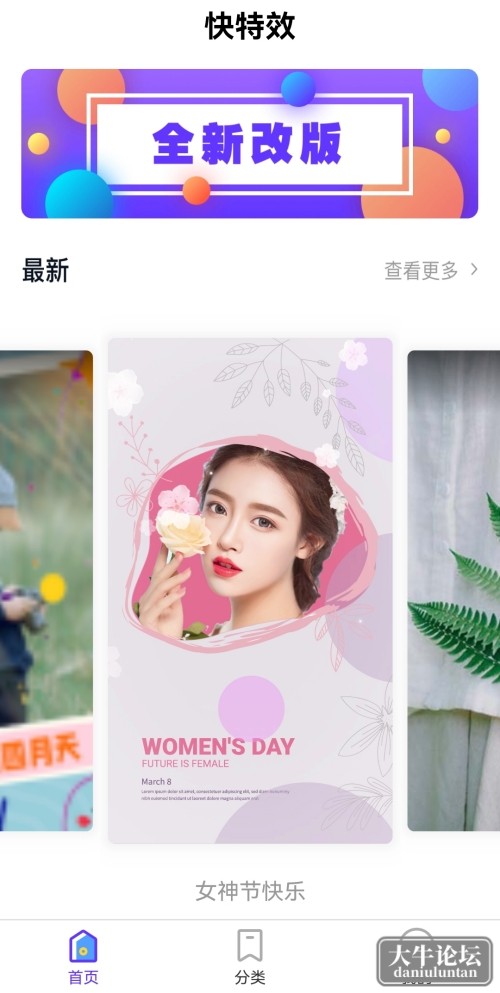
Task: Open the Women's Day 女神节快乐 template
Action: (250, 590)
